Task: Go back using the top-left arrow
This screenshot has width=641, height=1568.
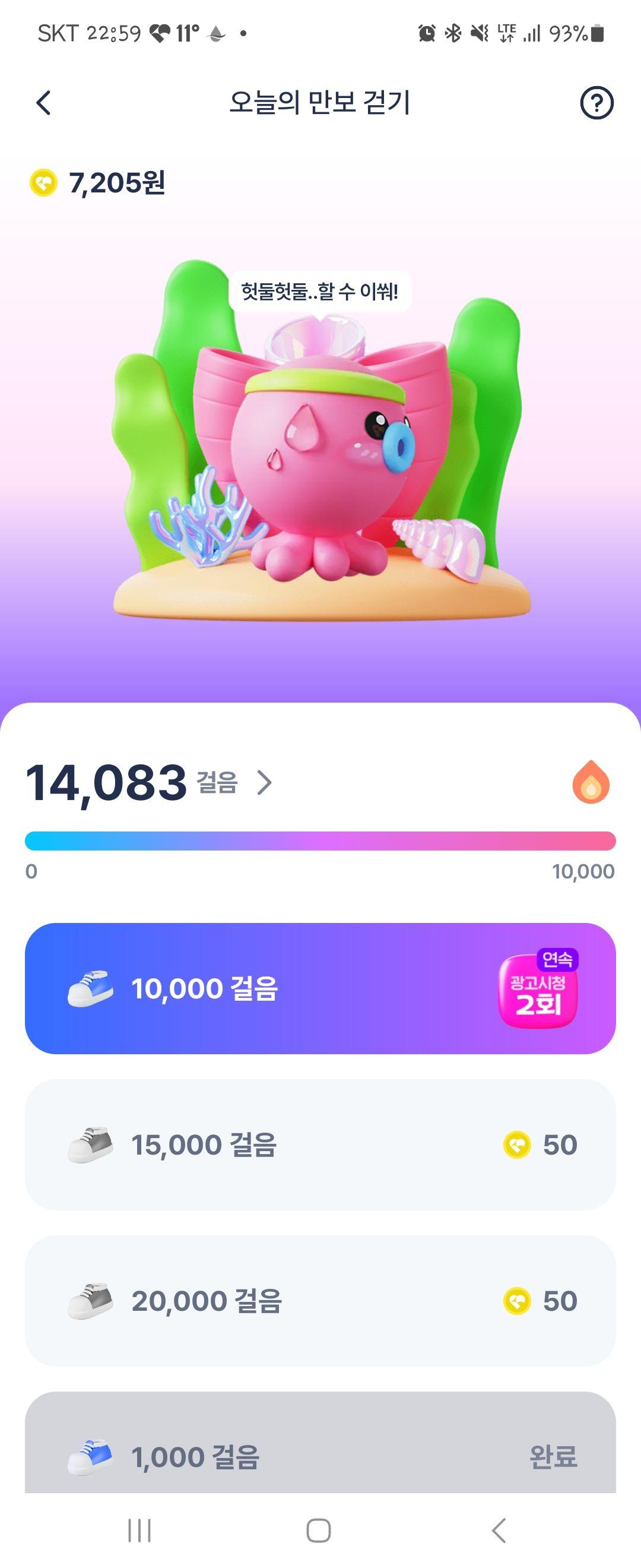Action: click(x=43, y=102)
